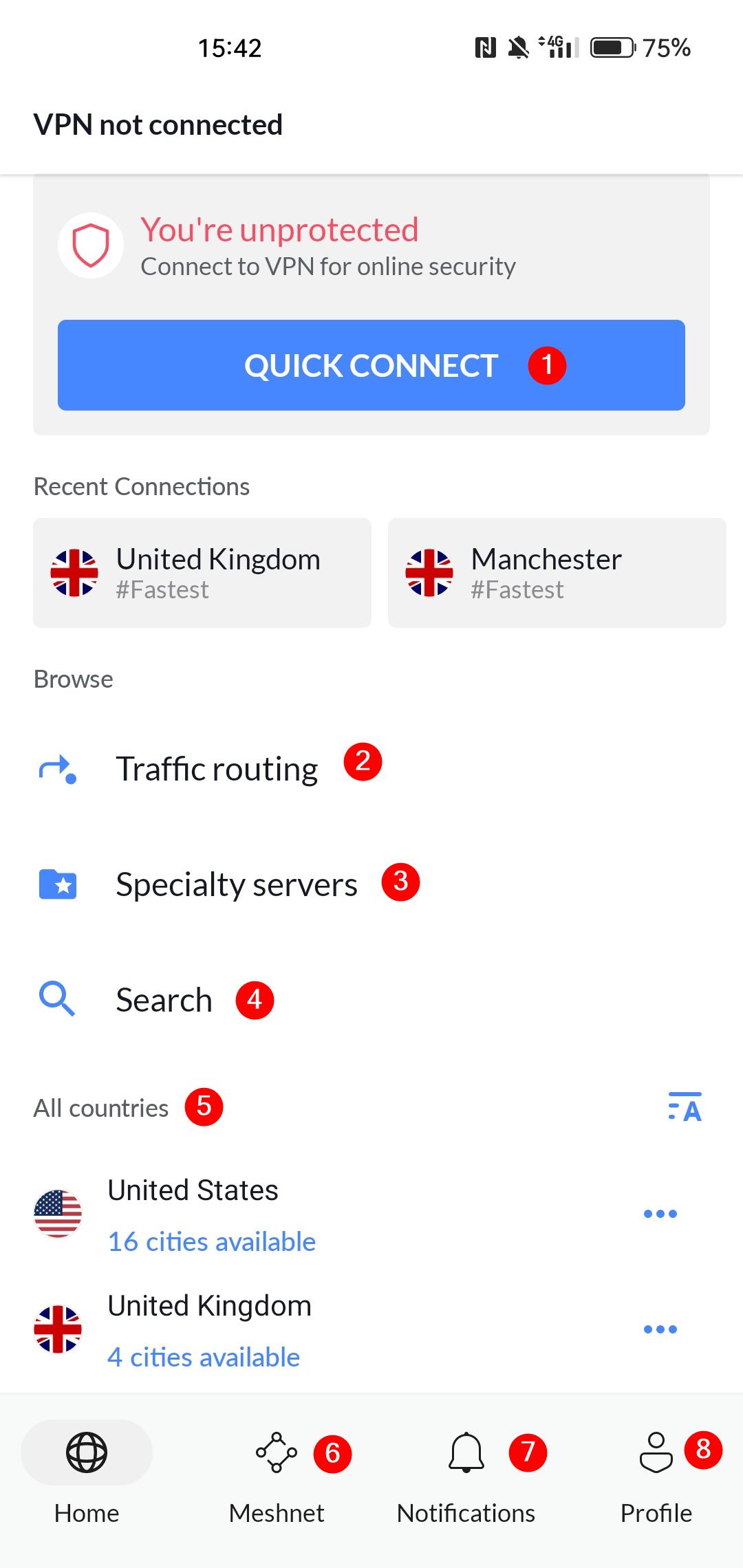Go to the Notifications tab

[x=466, y=1472]
